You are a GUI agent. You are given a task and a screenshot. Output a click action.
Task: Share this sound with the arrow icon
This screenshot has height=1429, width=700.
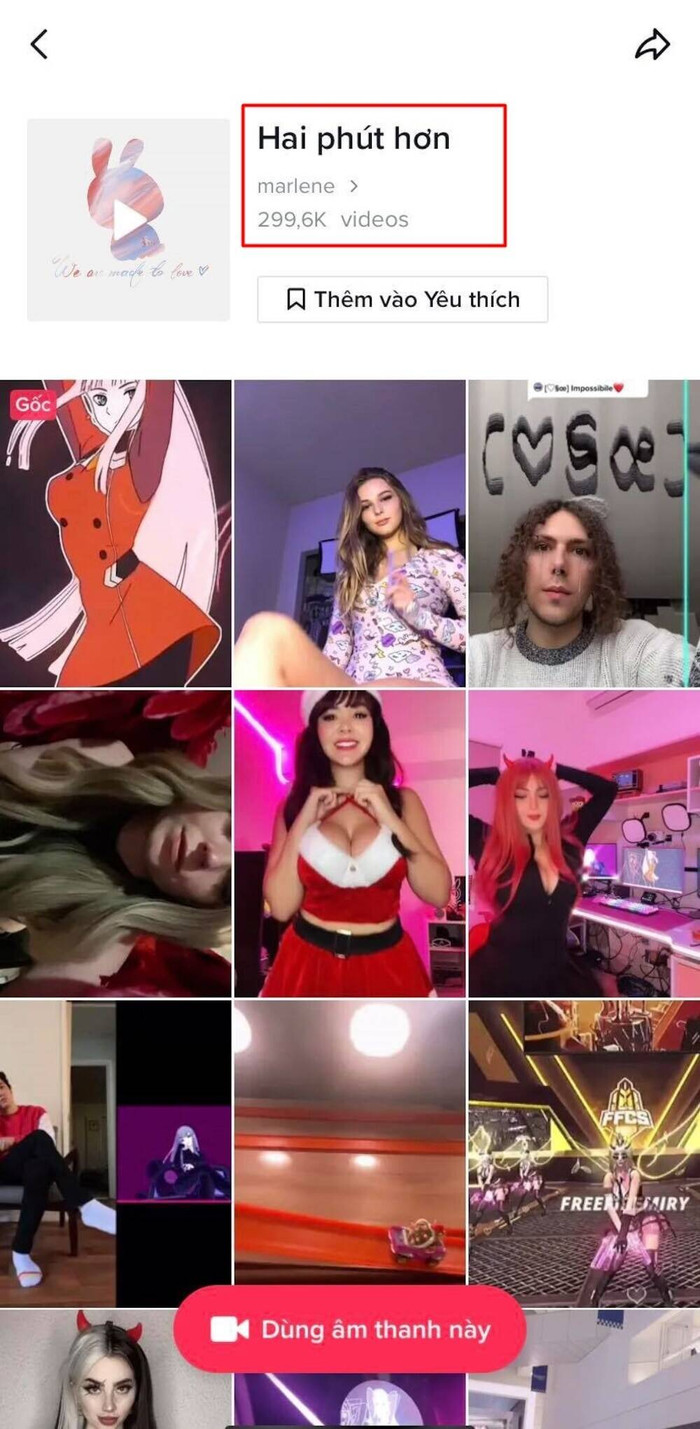pyautogui.click(x=652, y=44)
